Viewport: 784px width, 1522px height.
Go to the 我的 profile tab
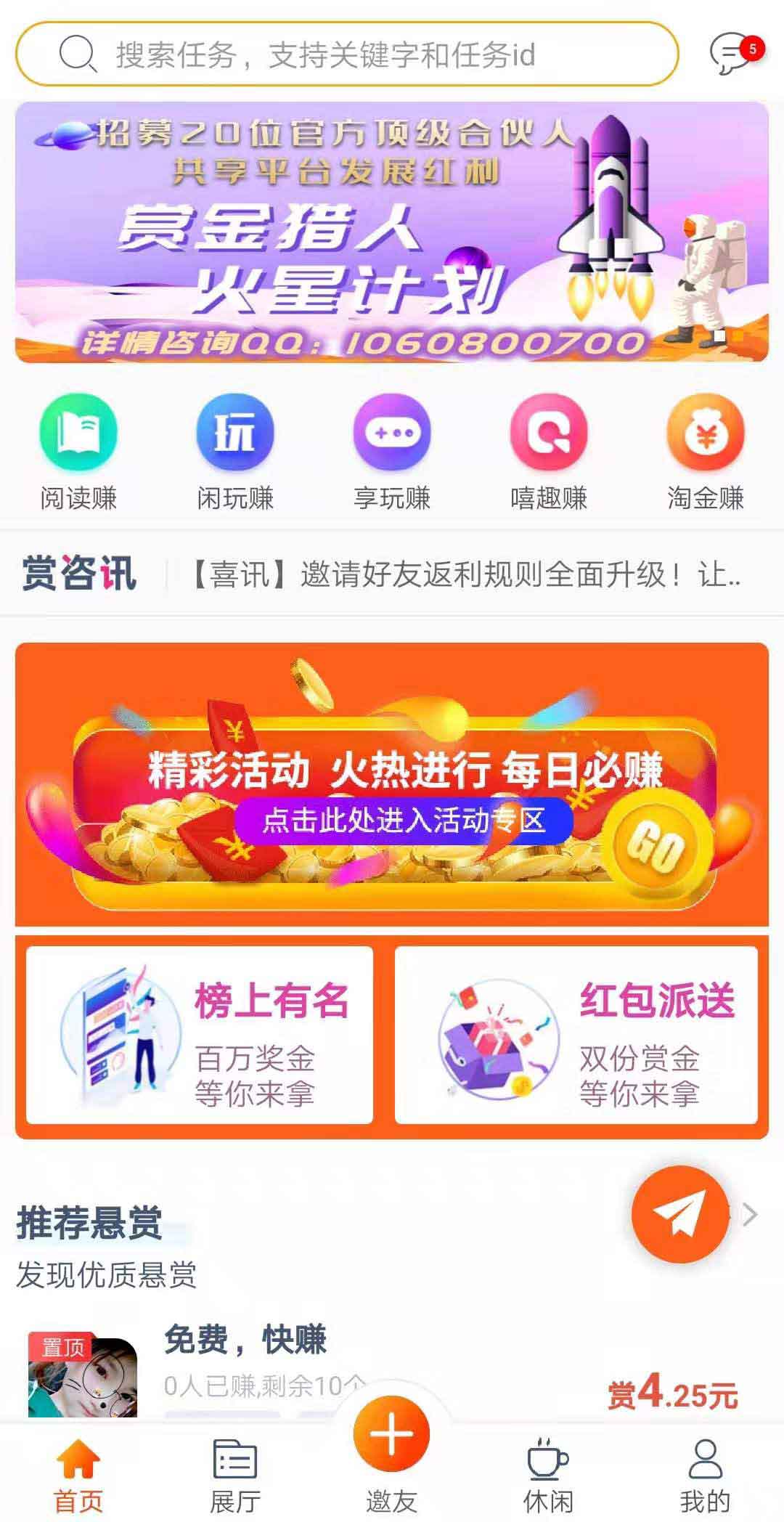point(706,1476)
